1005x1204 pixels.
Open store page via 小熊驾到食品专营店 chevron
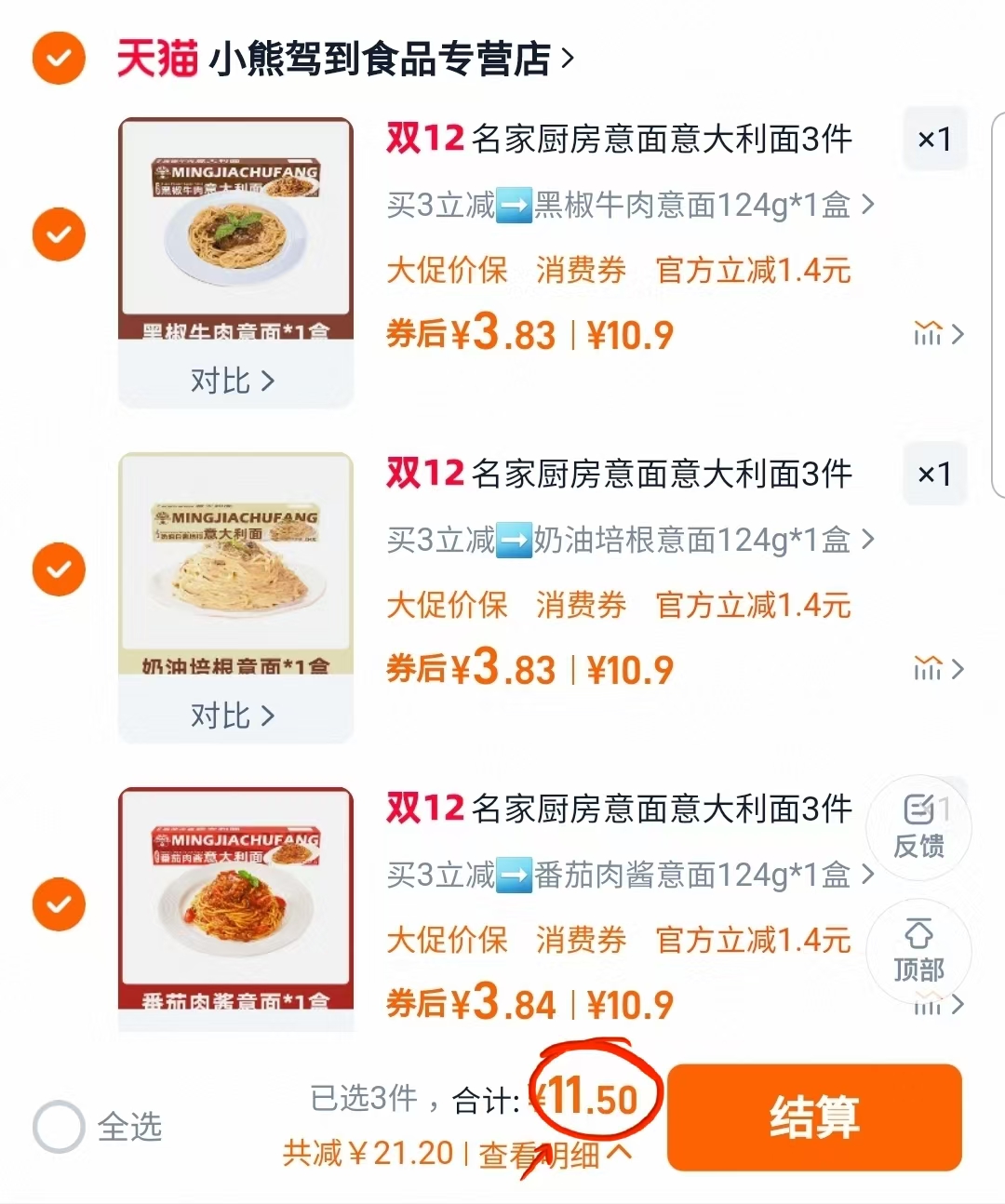pos(565,57)
